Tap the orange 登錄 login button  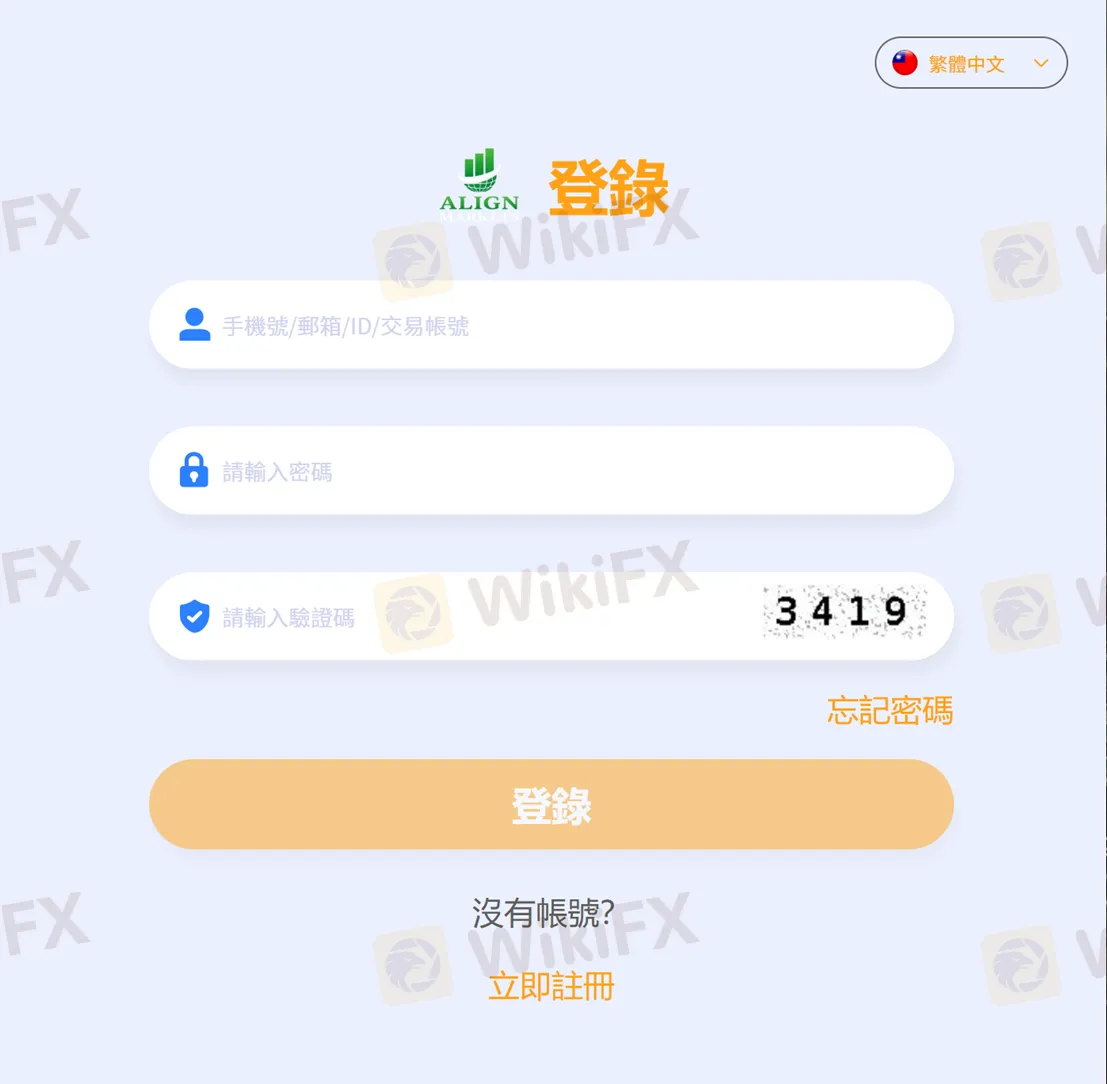551,805
